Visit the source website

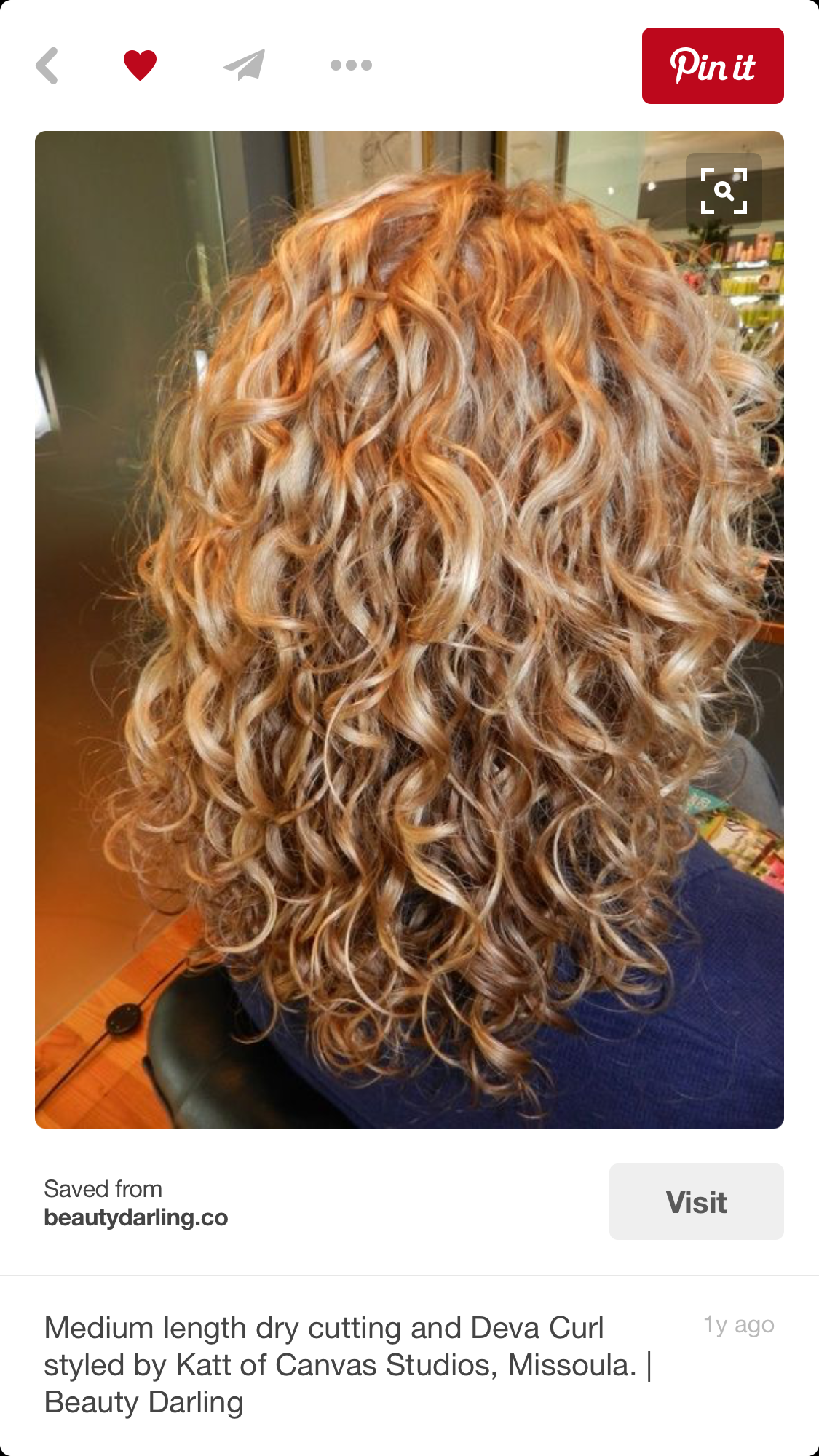click(696, 1201)
